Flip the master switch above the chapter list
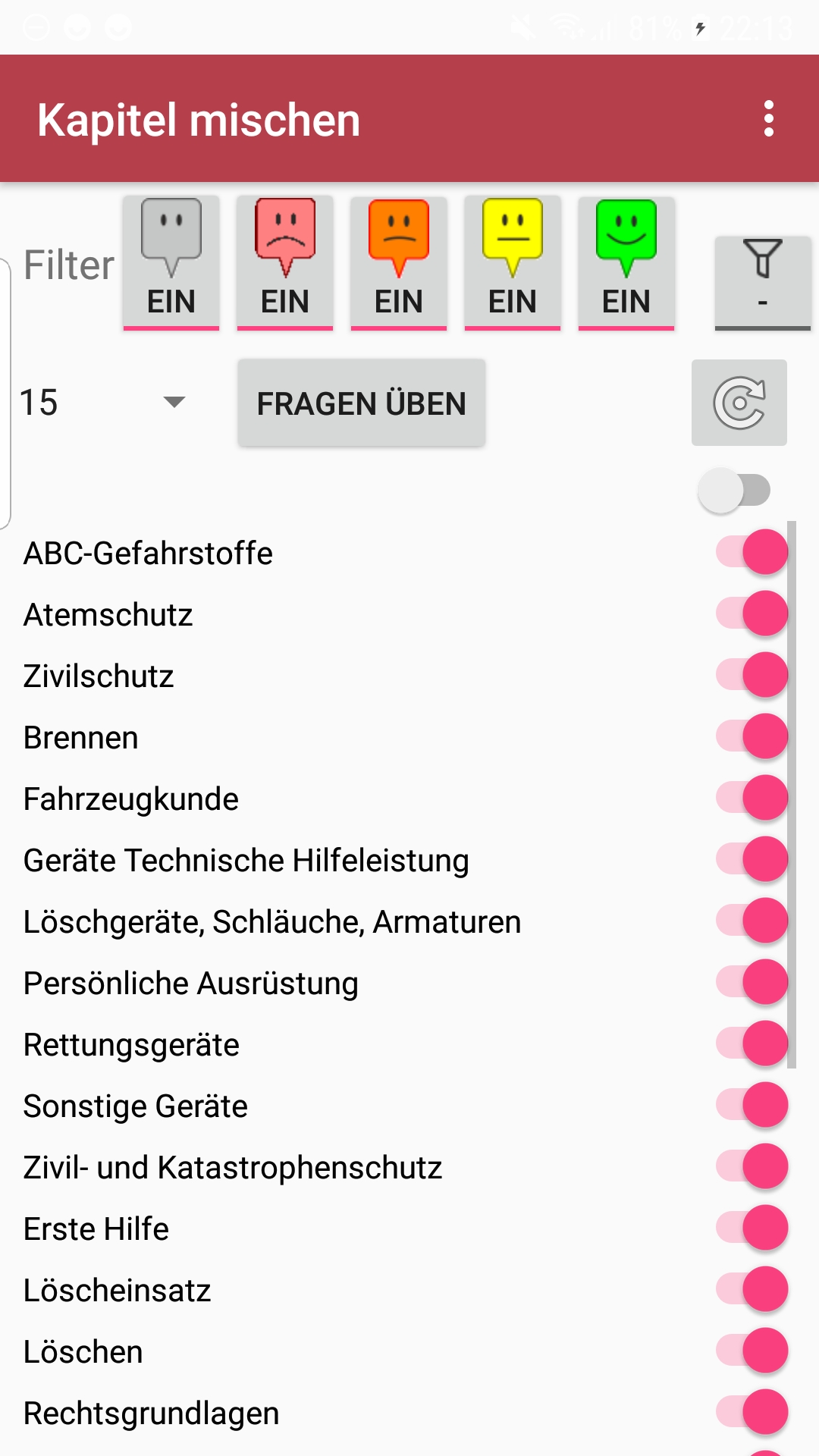 click(735, 491)
